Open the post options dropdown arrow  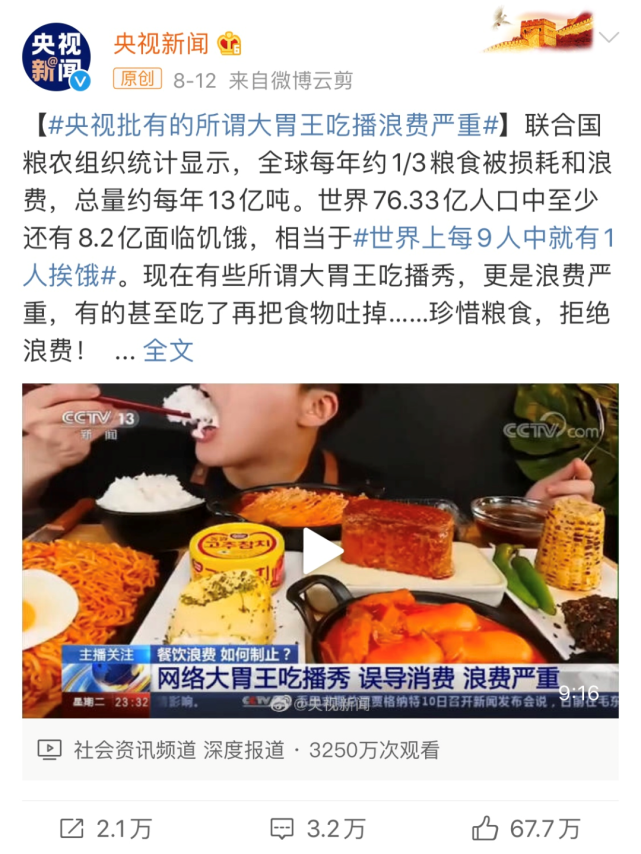607,39
